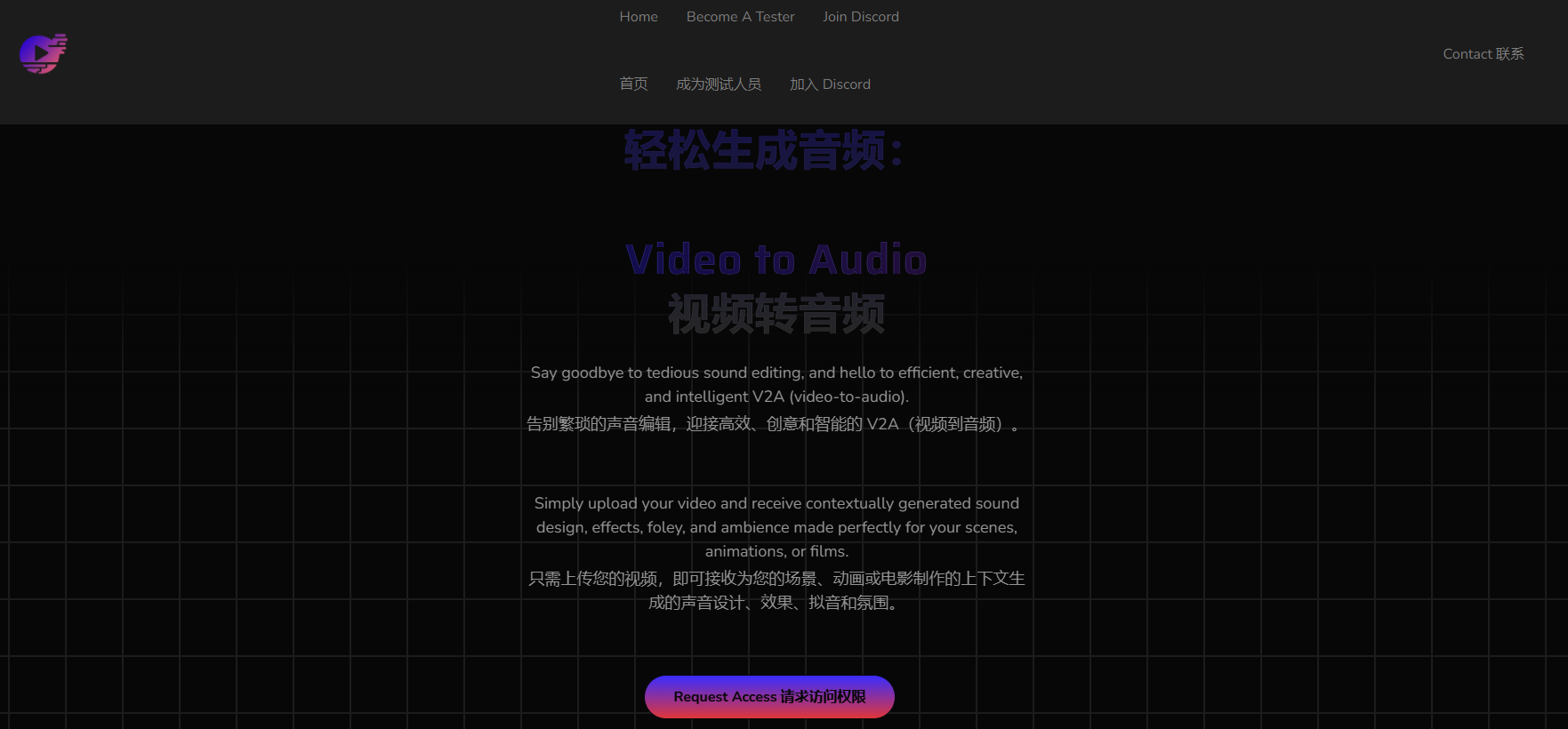
Task: Open Contact 联系 page
Action: 1483,54
